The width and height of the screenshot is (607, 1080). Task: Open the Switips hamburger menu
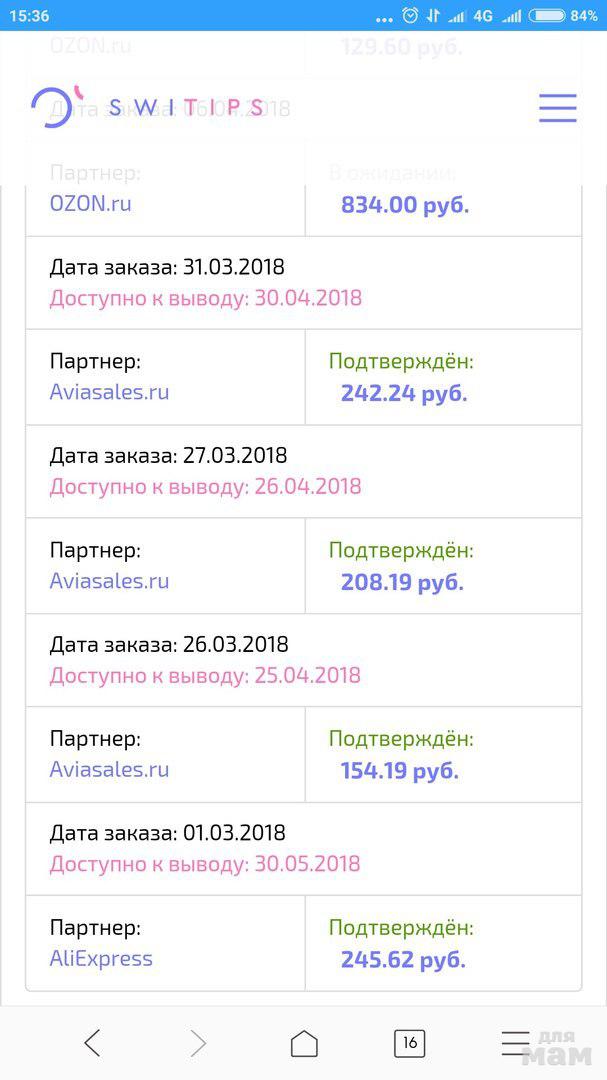[x=557, y=108]
